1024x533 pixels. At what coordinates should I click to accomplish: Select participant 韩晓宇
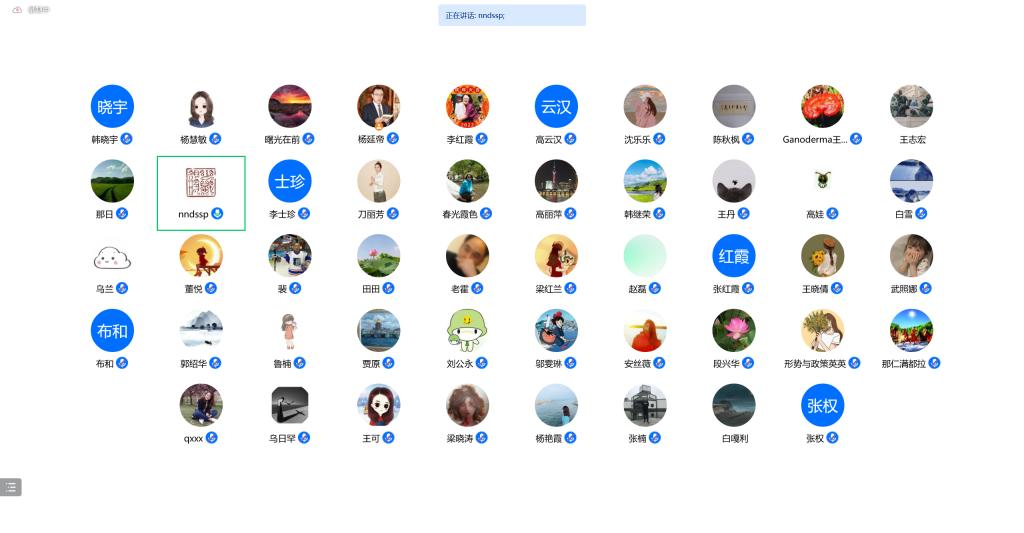click(112, 106)
